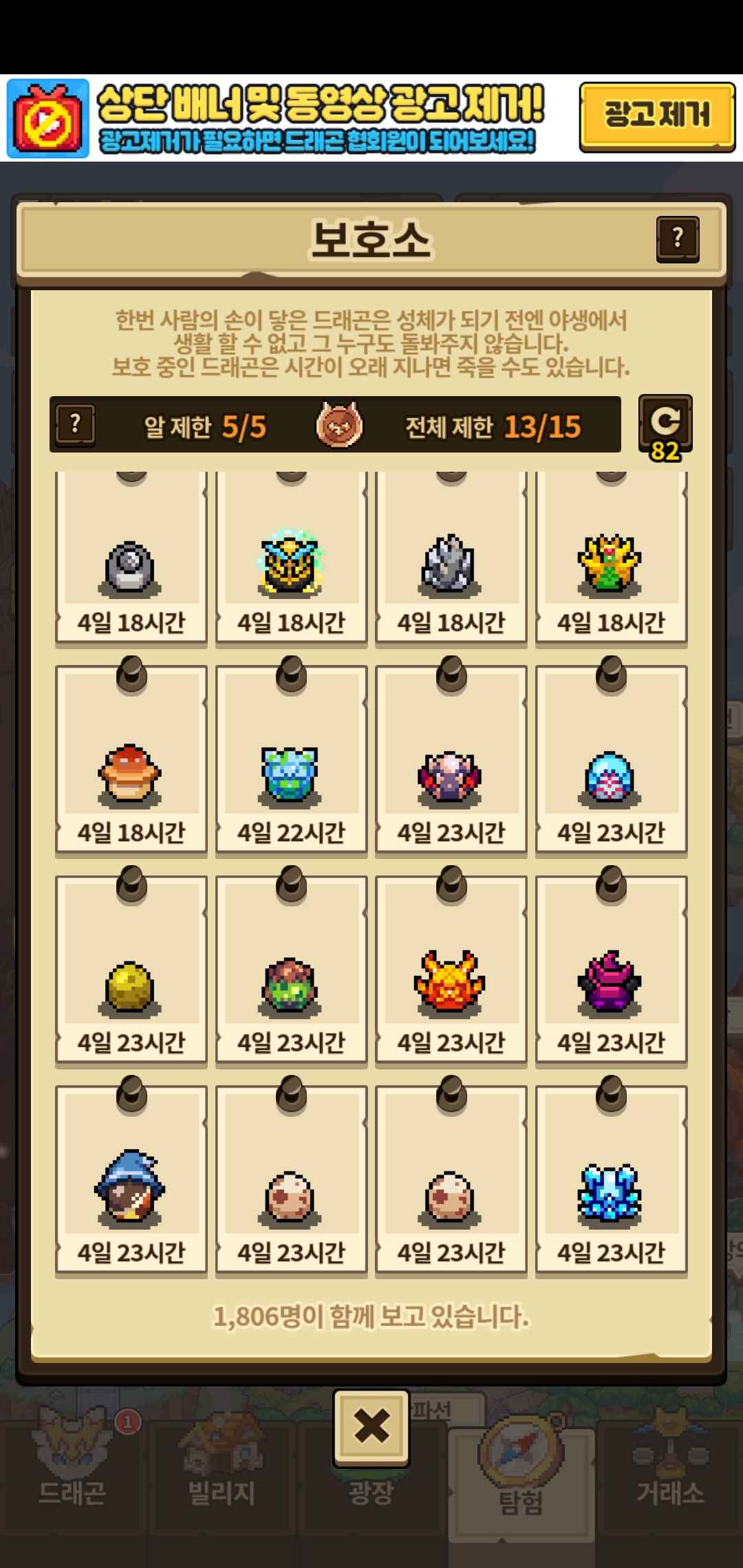Image resolution: width=743 pixels, height=1568 pixels.
Task: Close the 보호소 window with the X
Action: pyautogui.click(x=371, y=1426)
